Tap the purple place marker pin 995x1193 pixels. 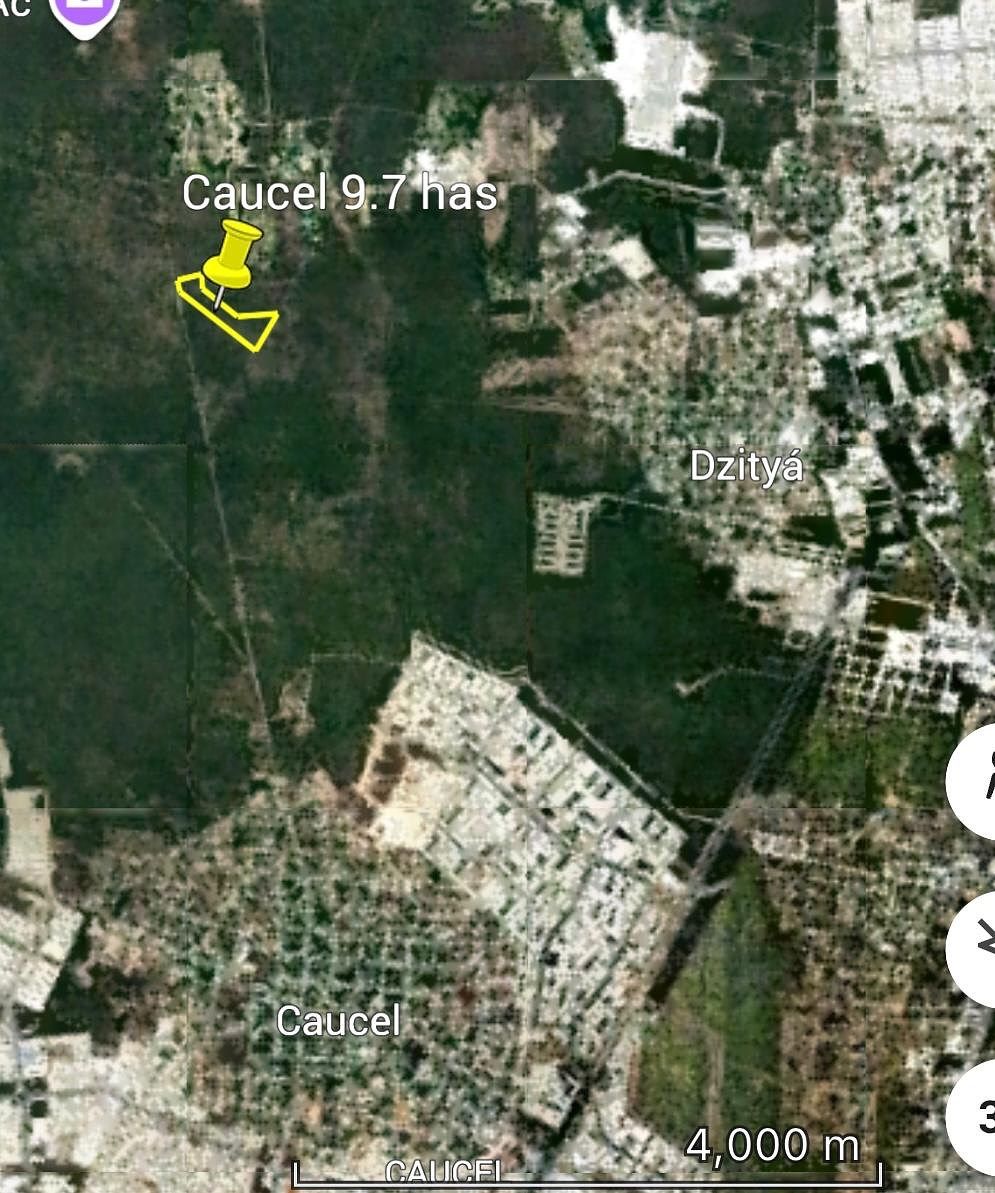(85, 12)
